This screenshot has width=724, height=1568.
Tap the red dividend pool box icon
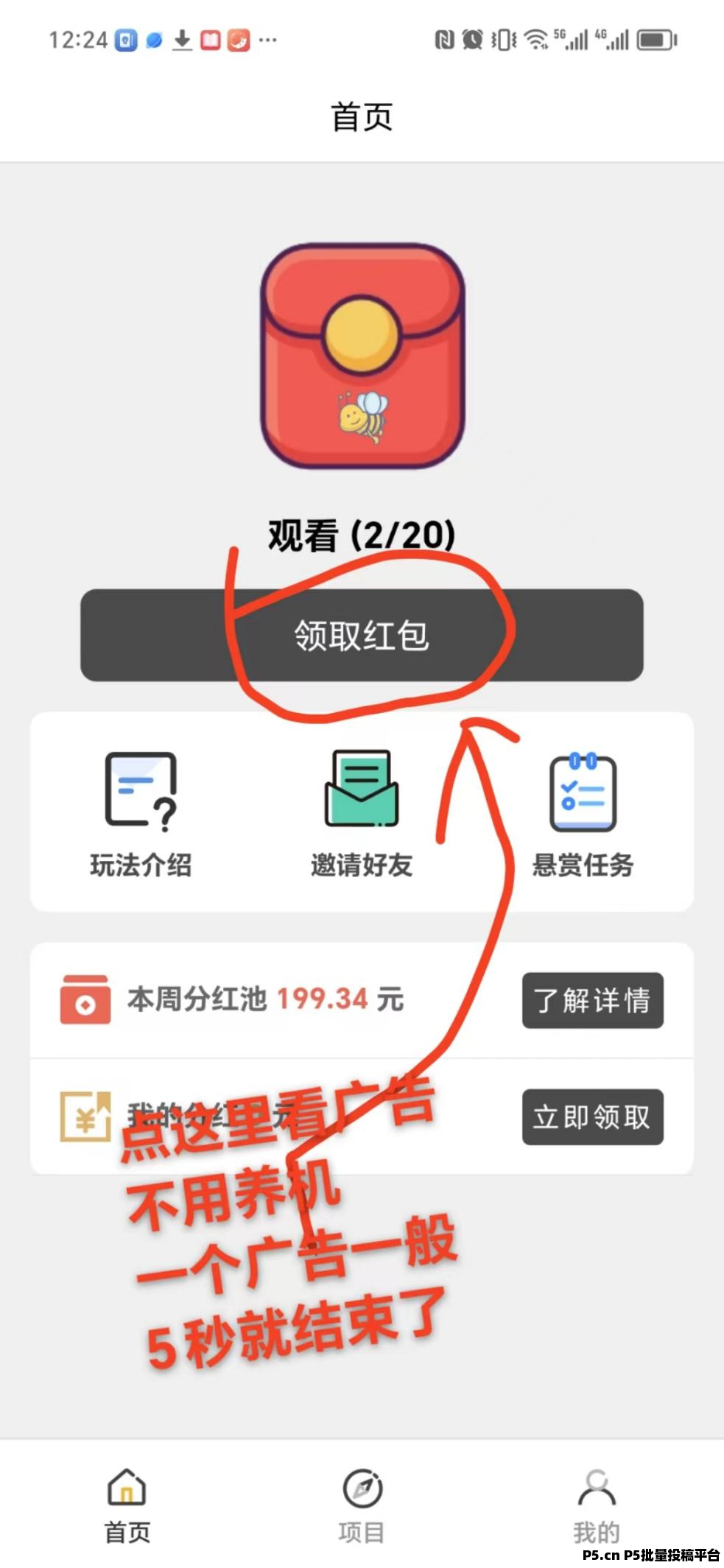tap(85, 999)
